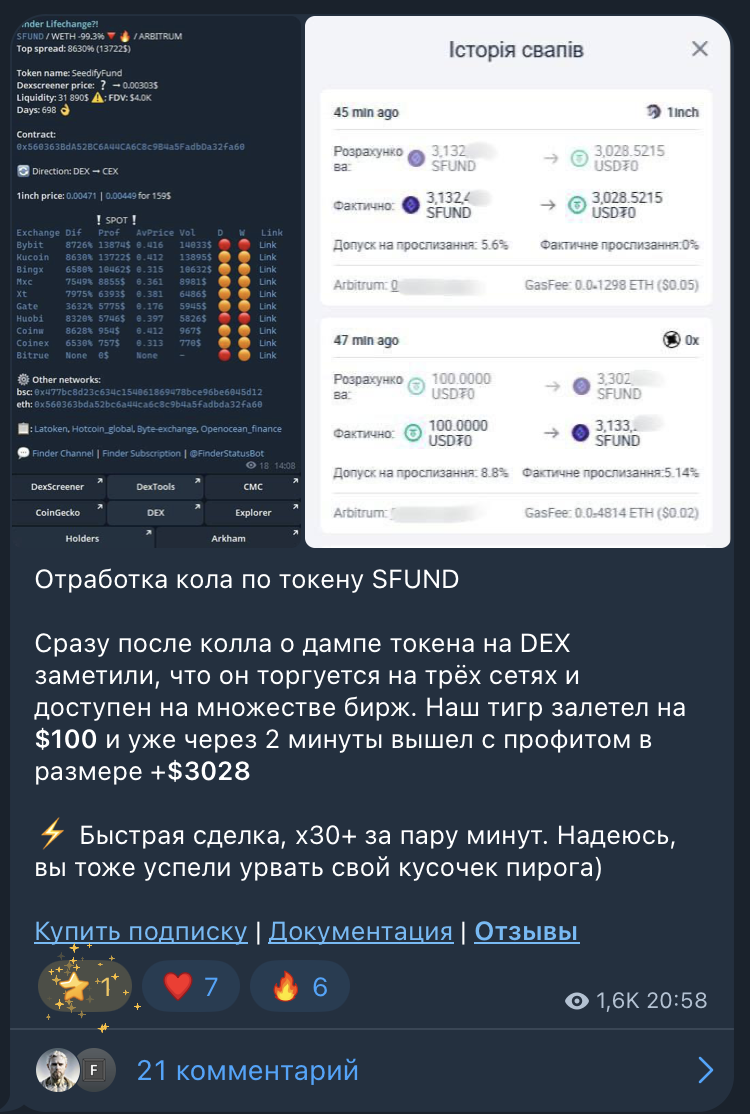Open the Купить подписку link
Viewport: 750px width, 1114px height.
point(141,932)
